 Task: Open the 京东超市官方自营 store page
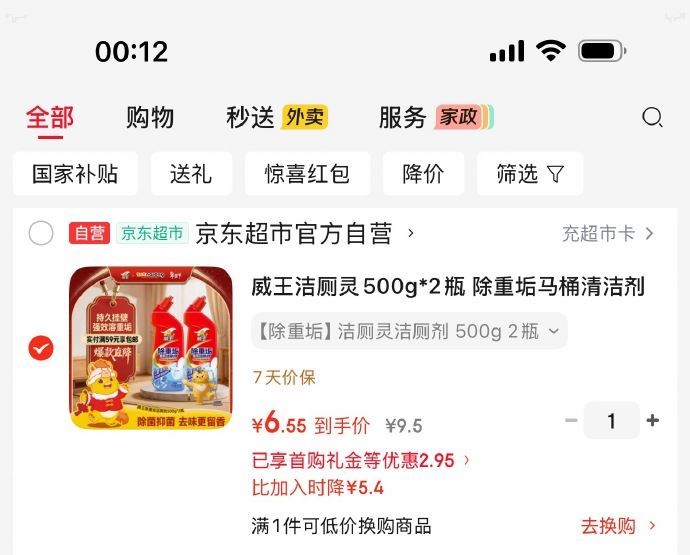[305, 233]
